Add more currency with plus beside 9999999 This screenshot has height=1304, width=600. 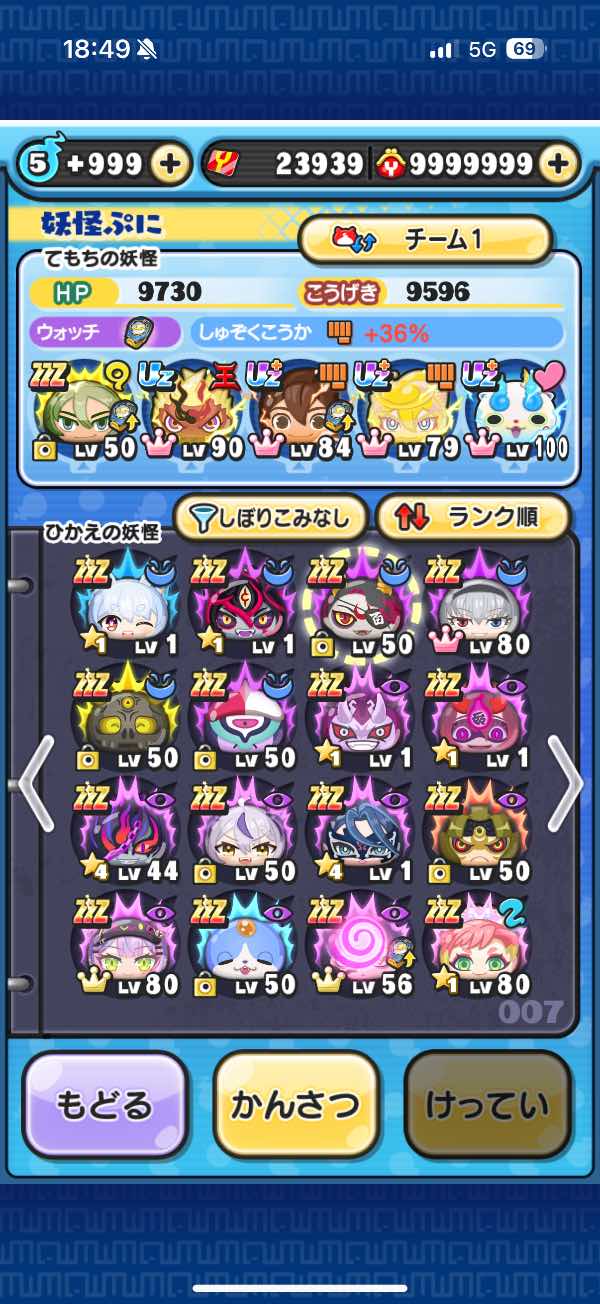click(x=561, y=164)
